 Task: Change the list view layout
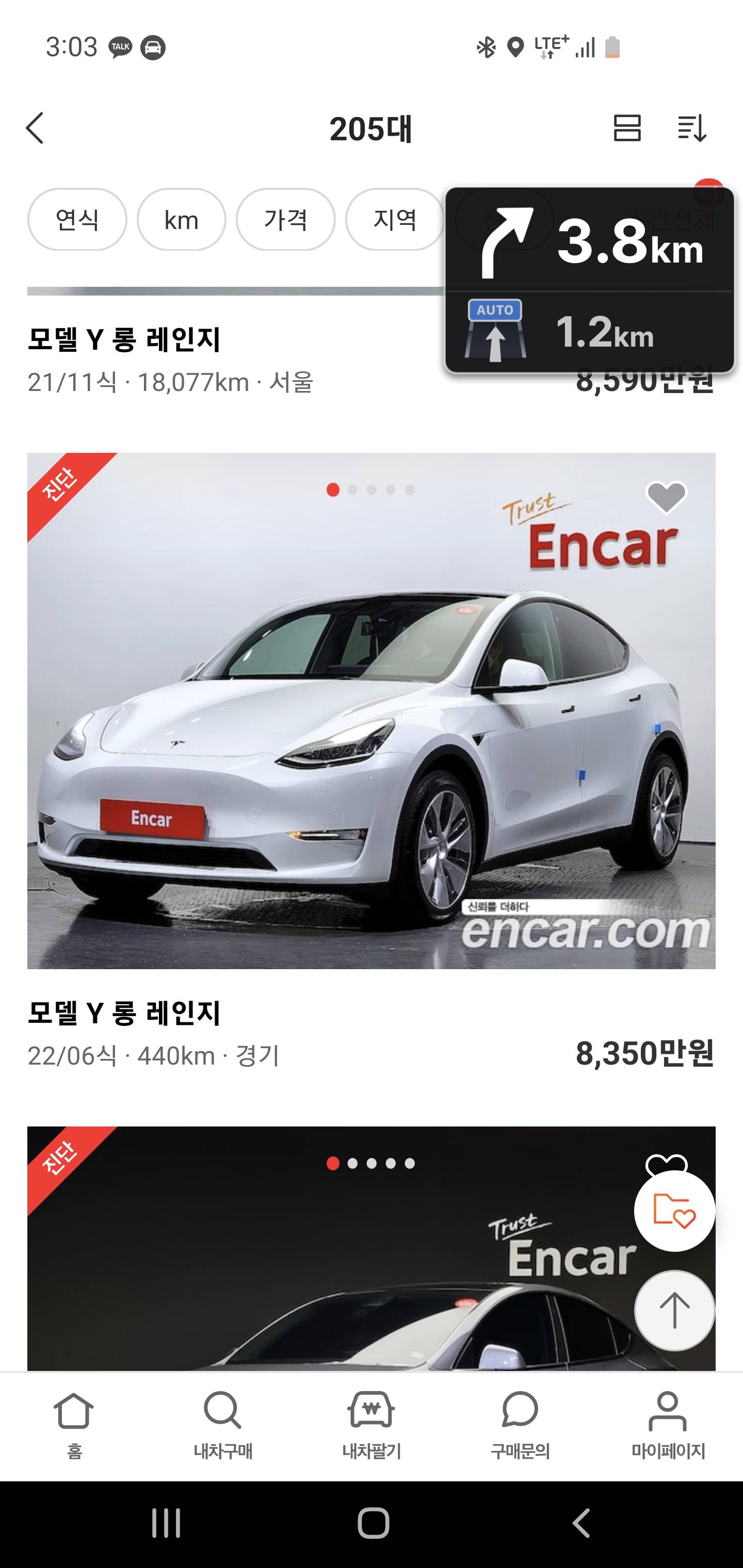coord(627,128)
